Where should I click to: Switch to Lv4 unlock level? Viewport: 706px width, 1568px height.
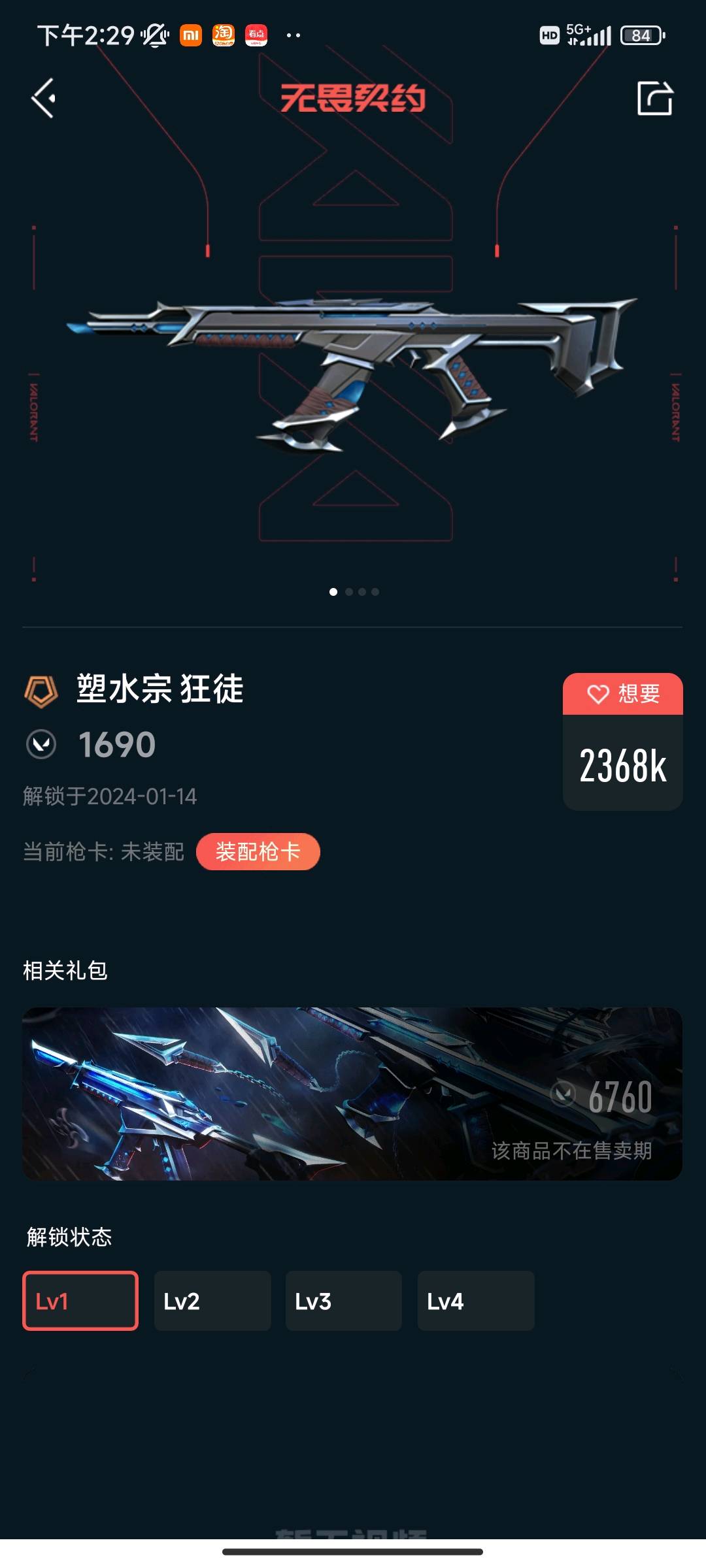click(476, 1301)
